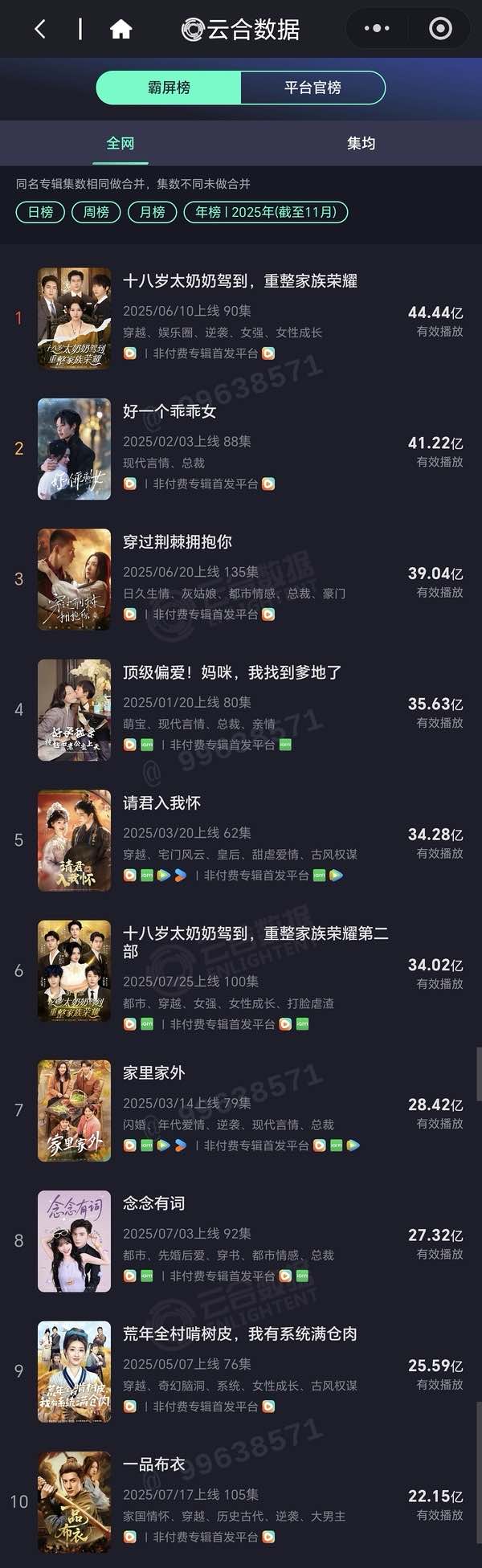Open the drama 好一个乖乖女
The width and height of the screenshot is (482, 1568).
click(170, 412)
